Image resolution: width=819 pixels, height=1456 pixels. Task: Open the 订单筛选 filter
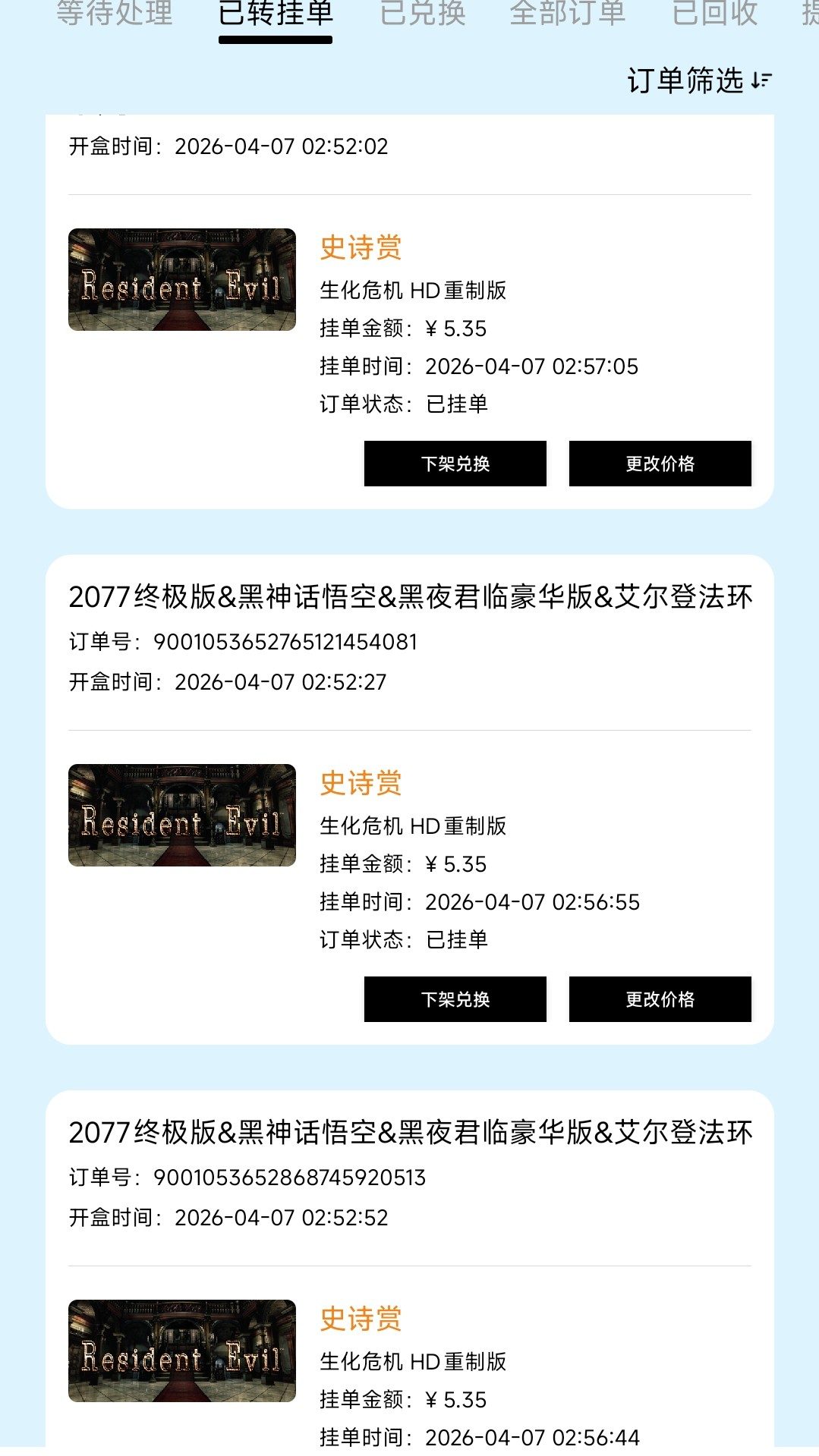coord(699,80)
